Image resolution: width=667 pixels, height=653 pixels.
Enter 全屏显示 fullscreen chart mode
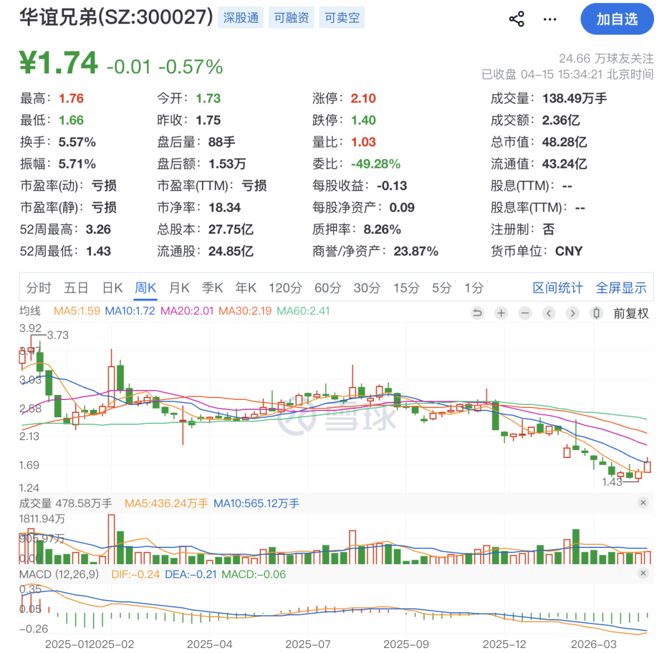click(621, 288)
